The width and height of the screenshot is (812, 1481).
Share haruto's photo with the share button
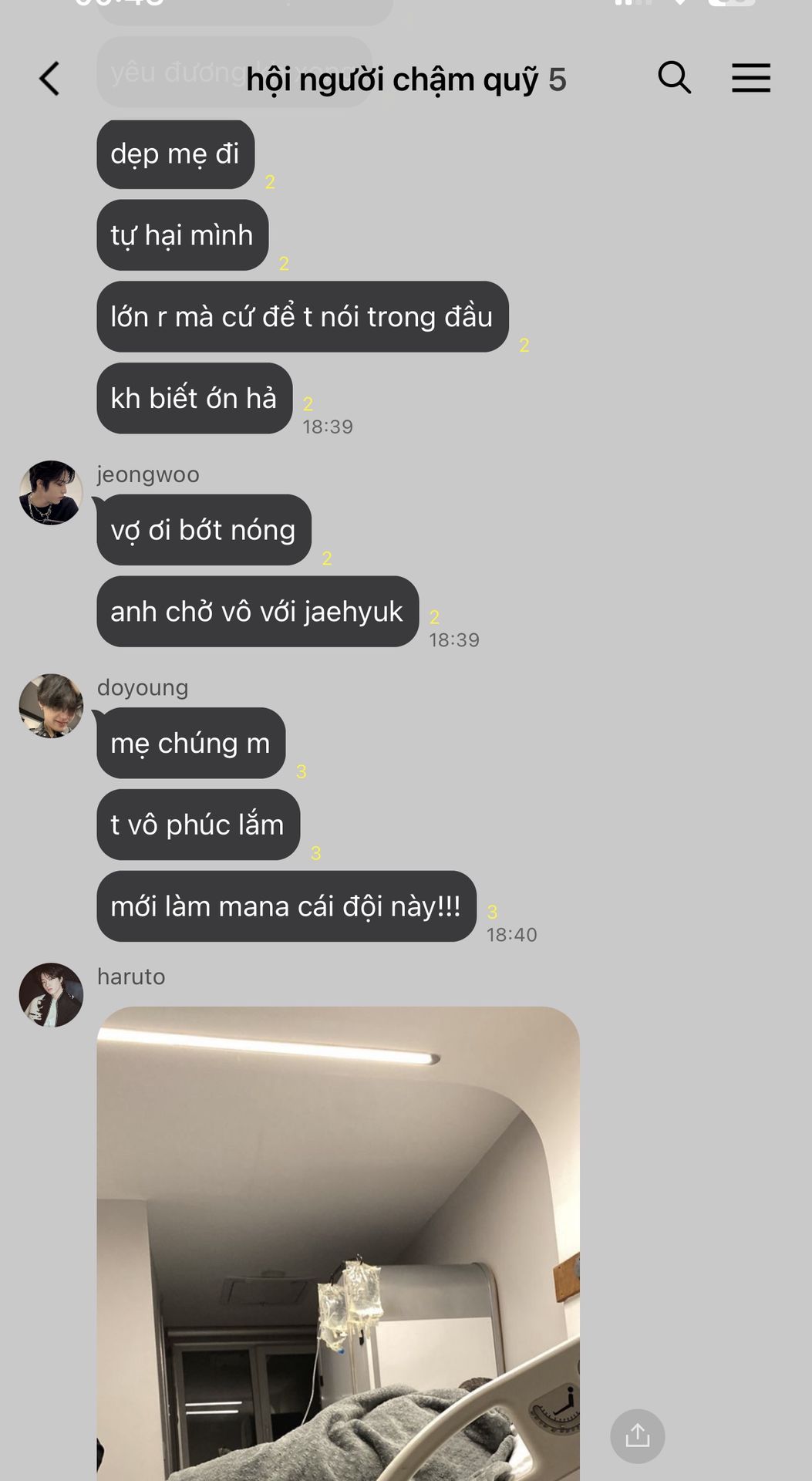[637, 1436]
